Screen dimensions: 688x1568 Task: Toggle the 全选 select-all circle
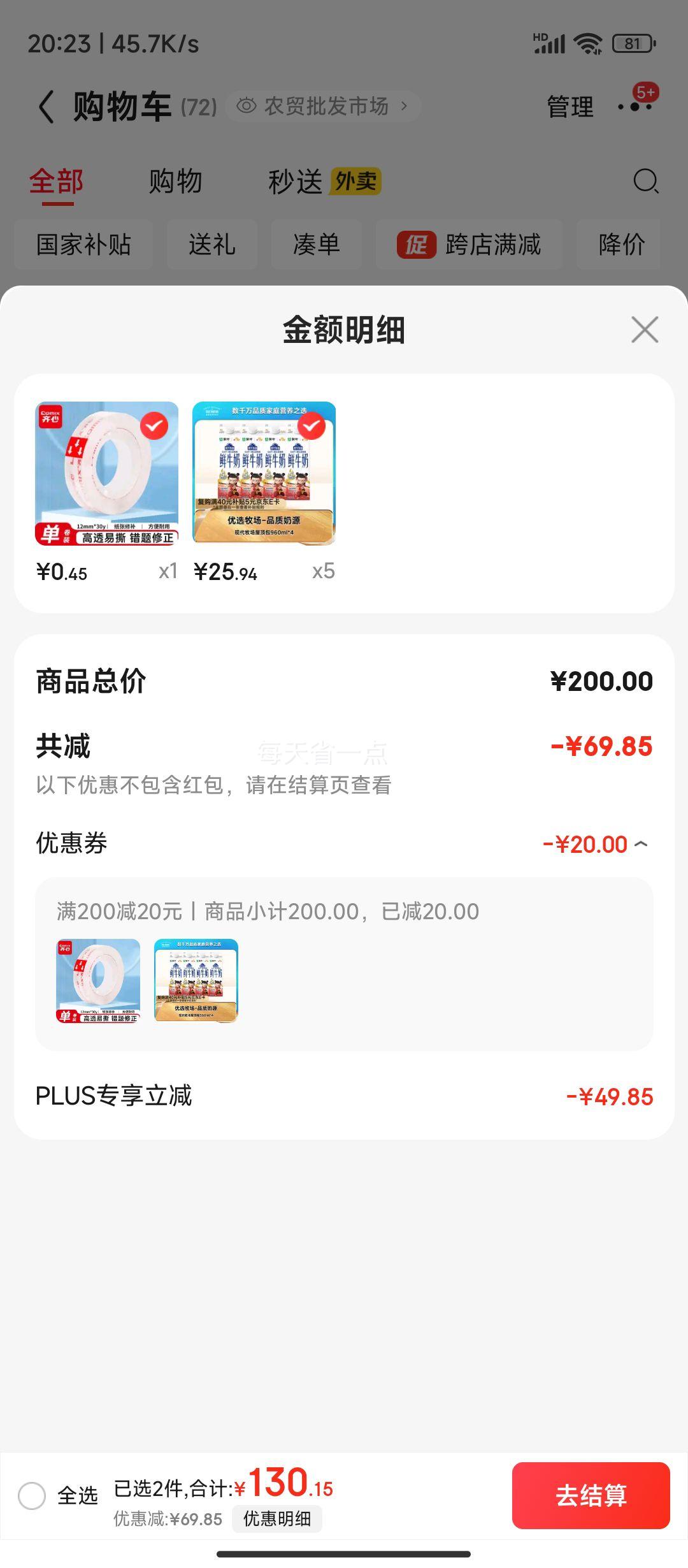(32, 1495)
